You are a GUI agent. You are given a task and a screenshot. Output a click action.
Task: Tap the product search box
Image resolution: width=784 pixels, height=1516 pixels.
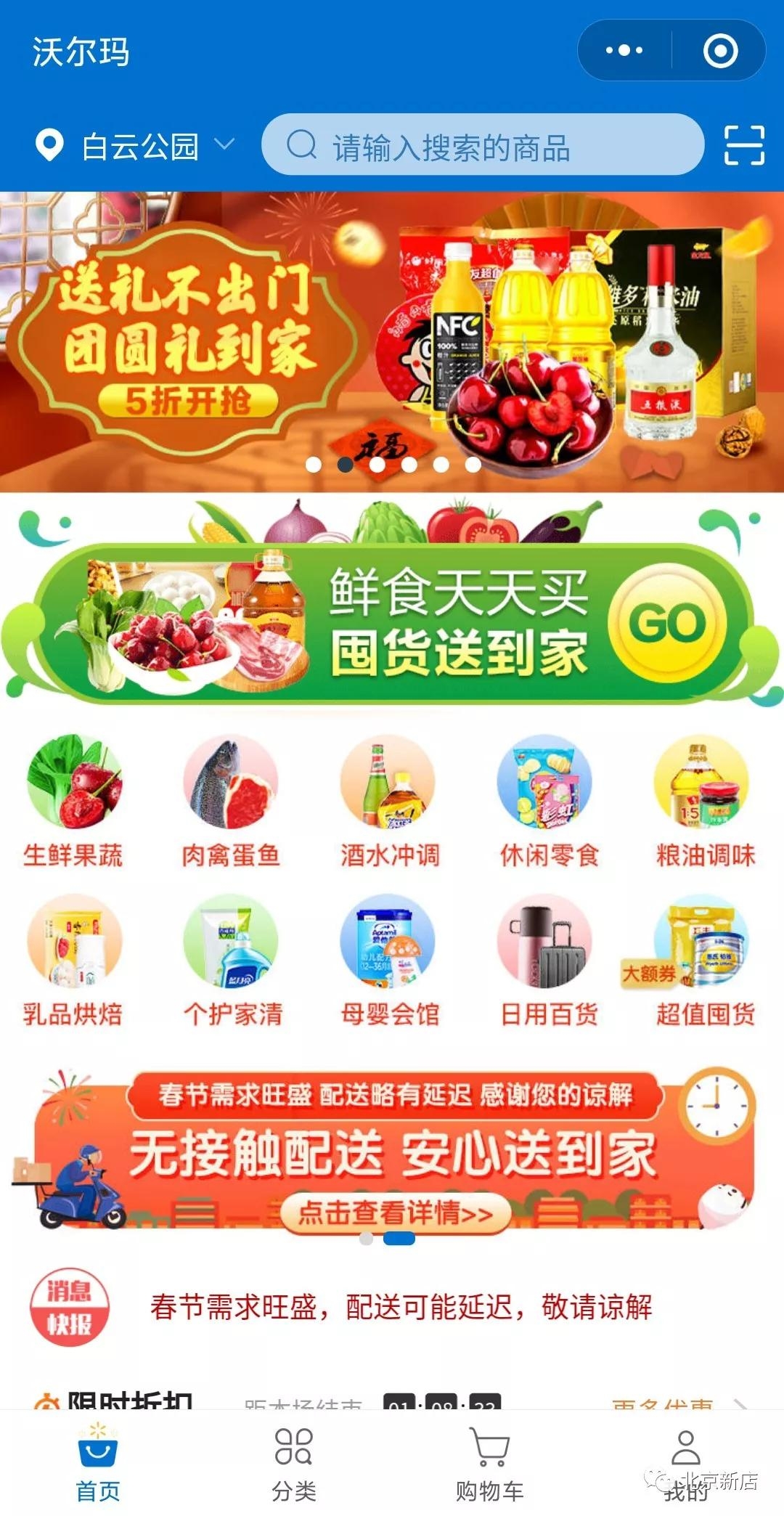482,145
